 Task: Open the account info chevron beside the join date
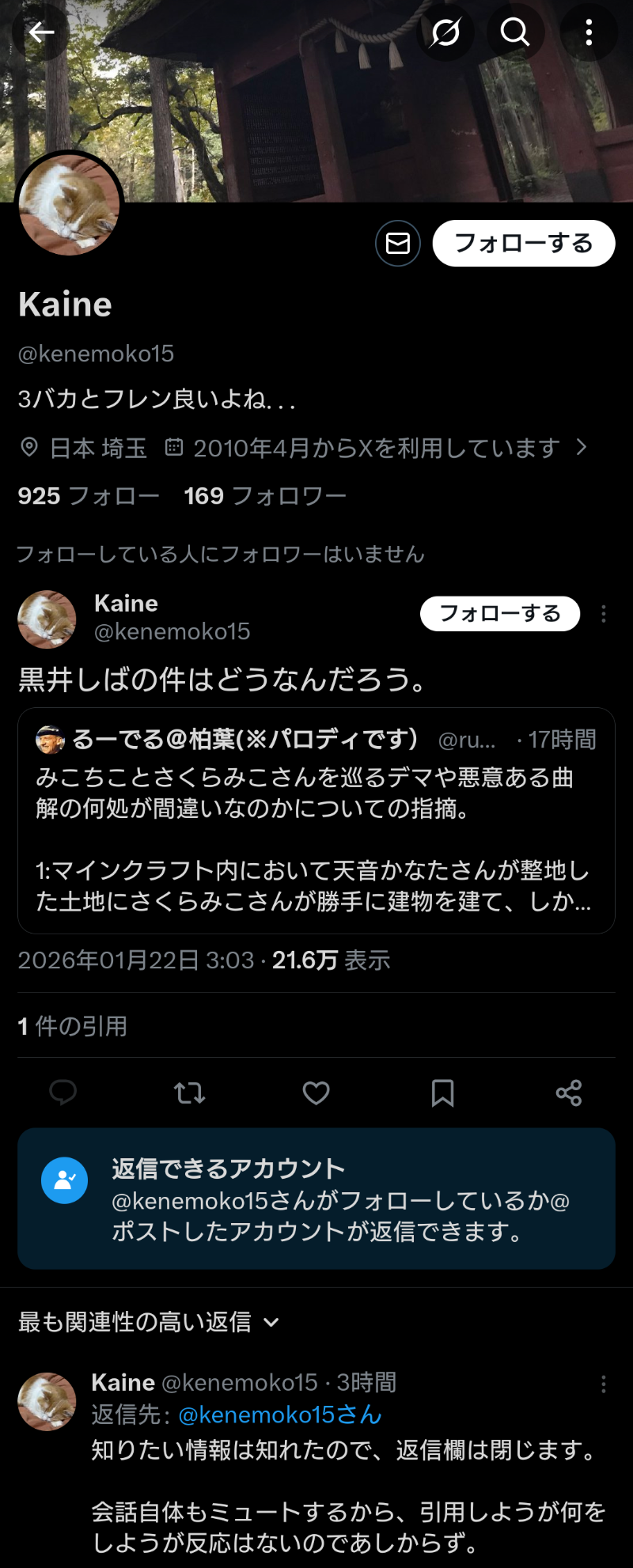tap(582, 447)
